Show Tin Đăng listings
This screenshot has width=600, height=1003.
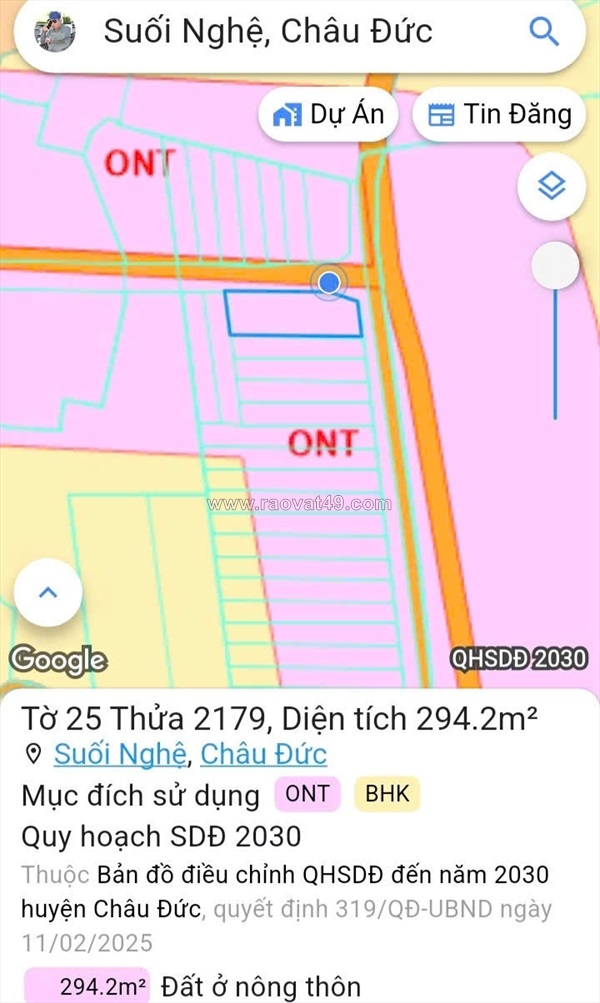point(499,114)
